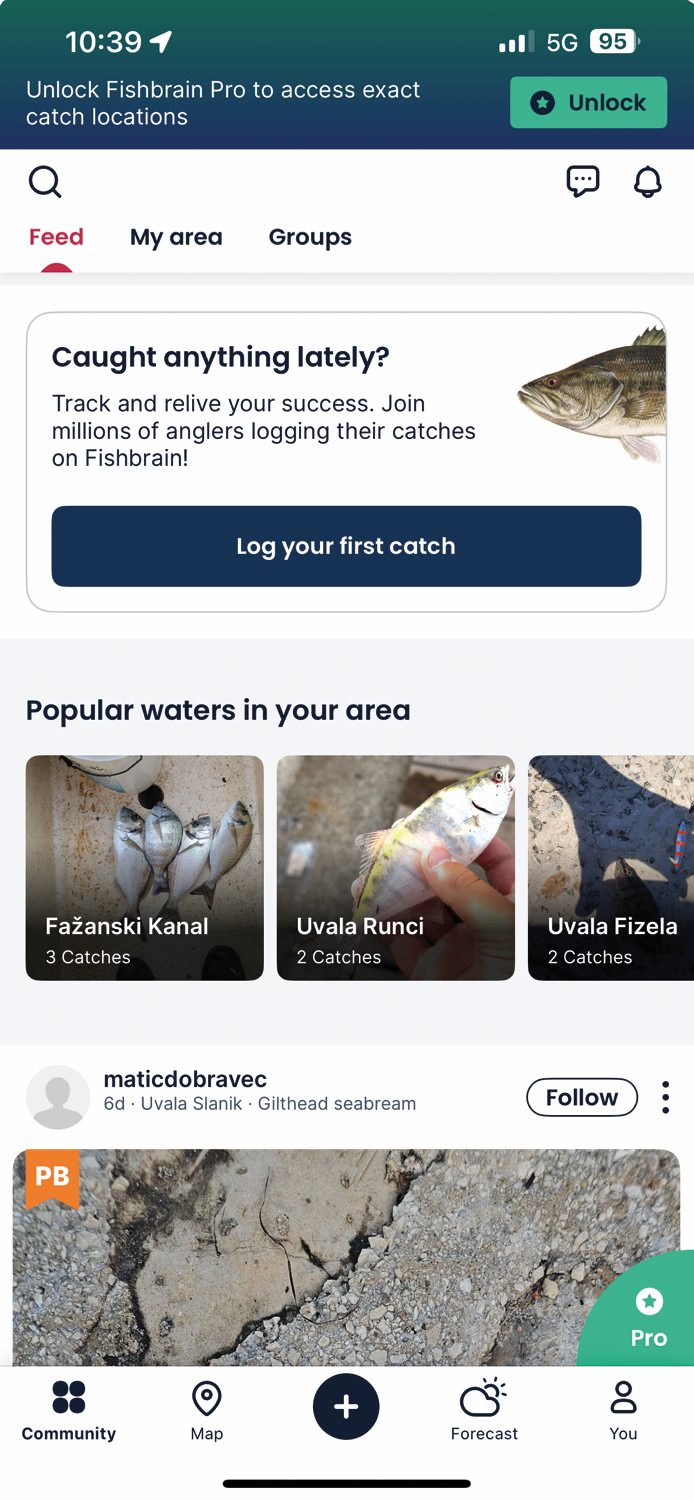Switch to the My area tab
Image resolution: width=694 pixels, height=1500 pixels.
176,237
